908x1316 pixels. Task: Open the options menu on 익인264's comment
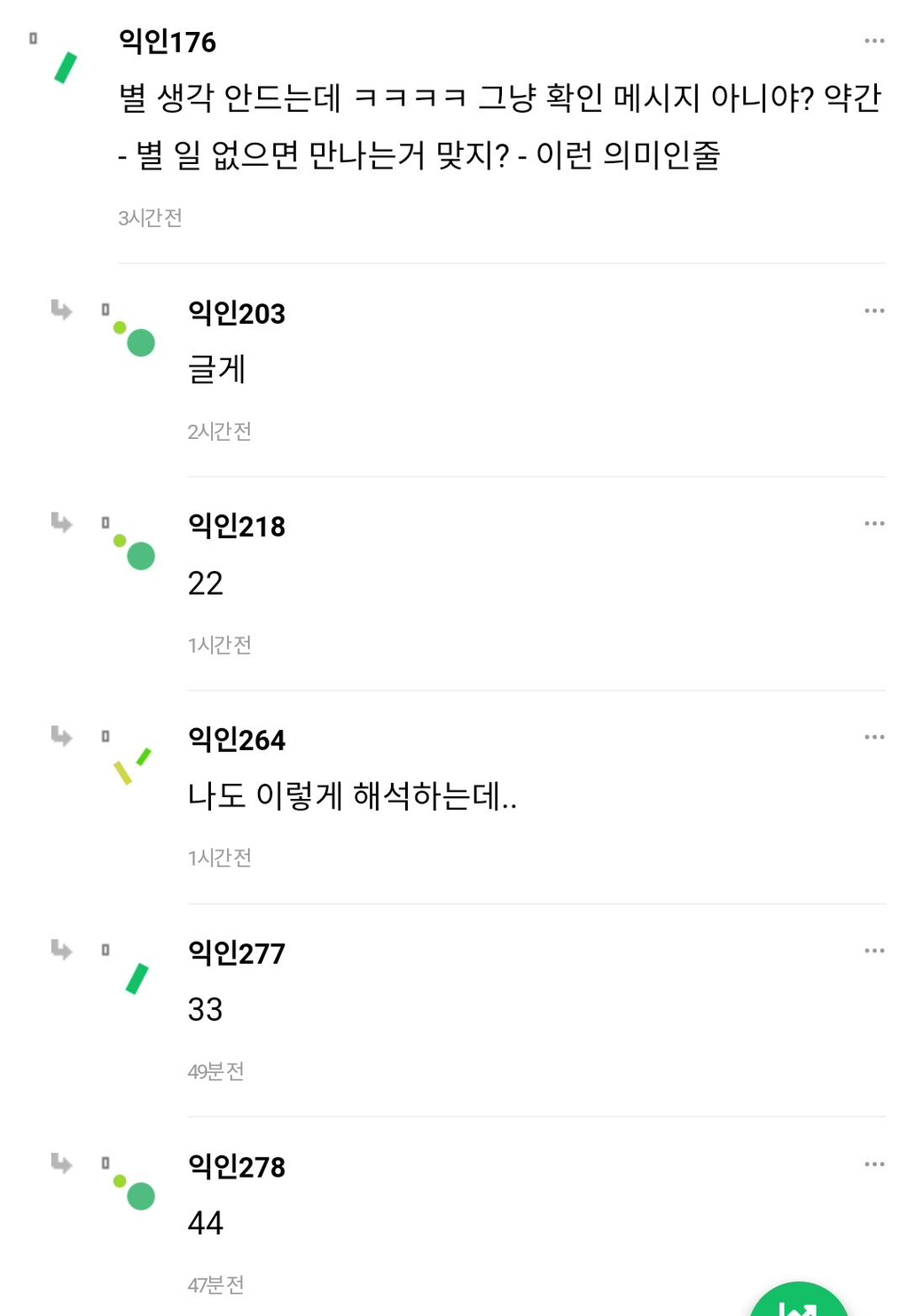pyautogui.click(x=876, y=736)
